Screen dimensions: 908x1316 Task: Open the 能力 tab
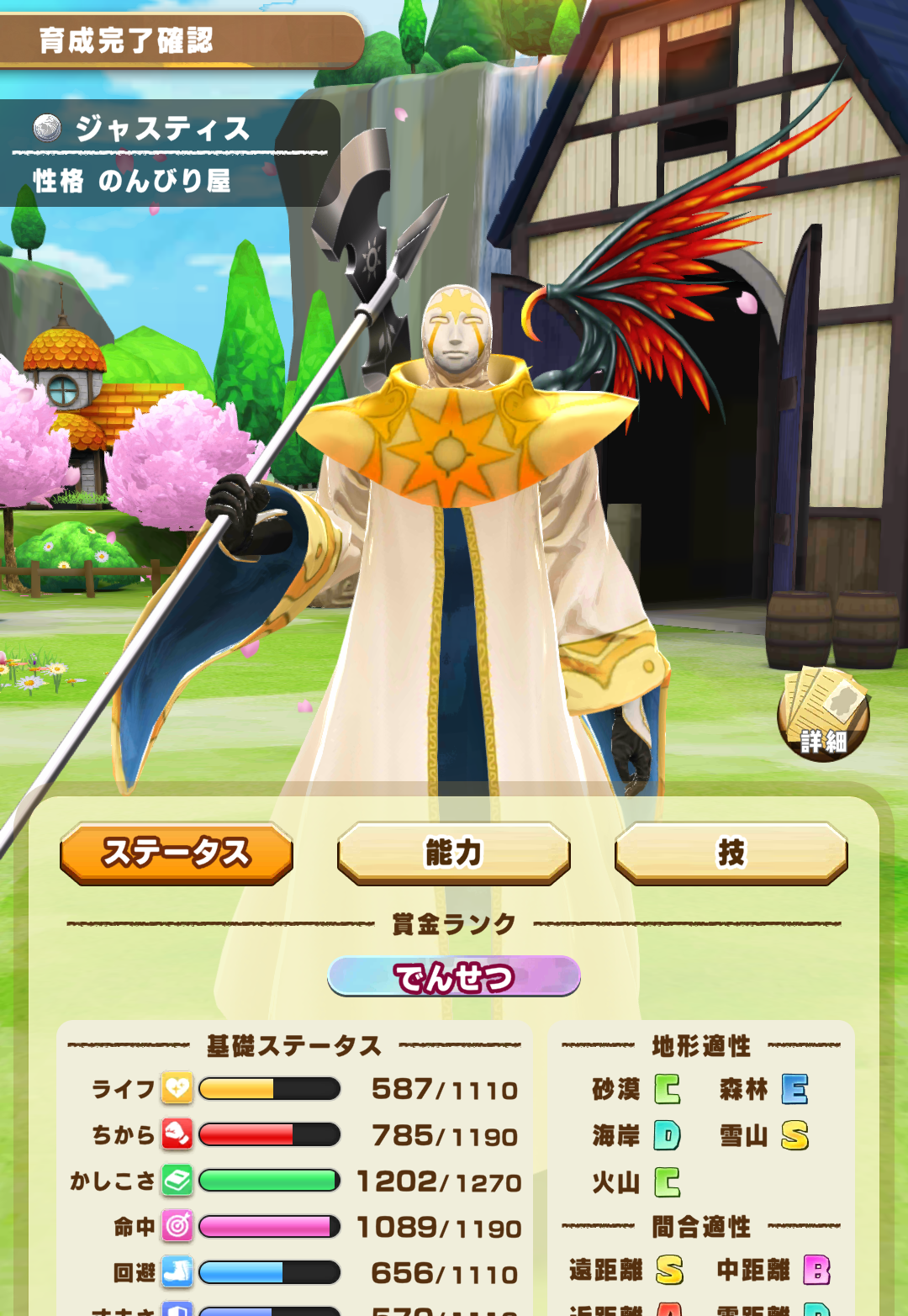pyautogui.click(x=454, y=853)
